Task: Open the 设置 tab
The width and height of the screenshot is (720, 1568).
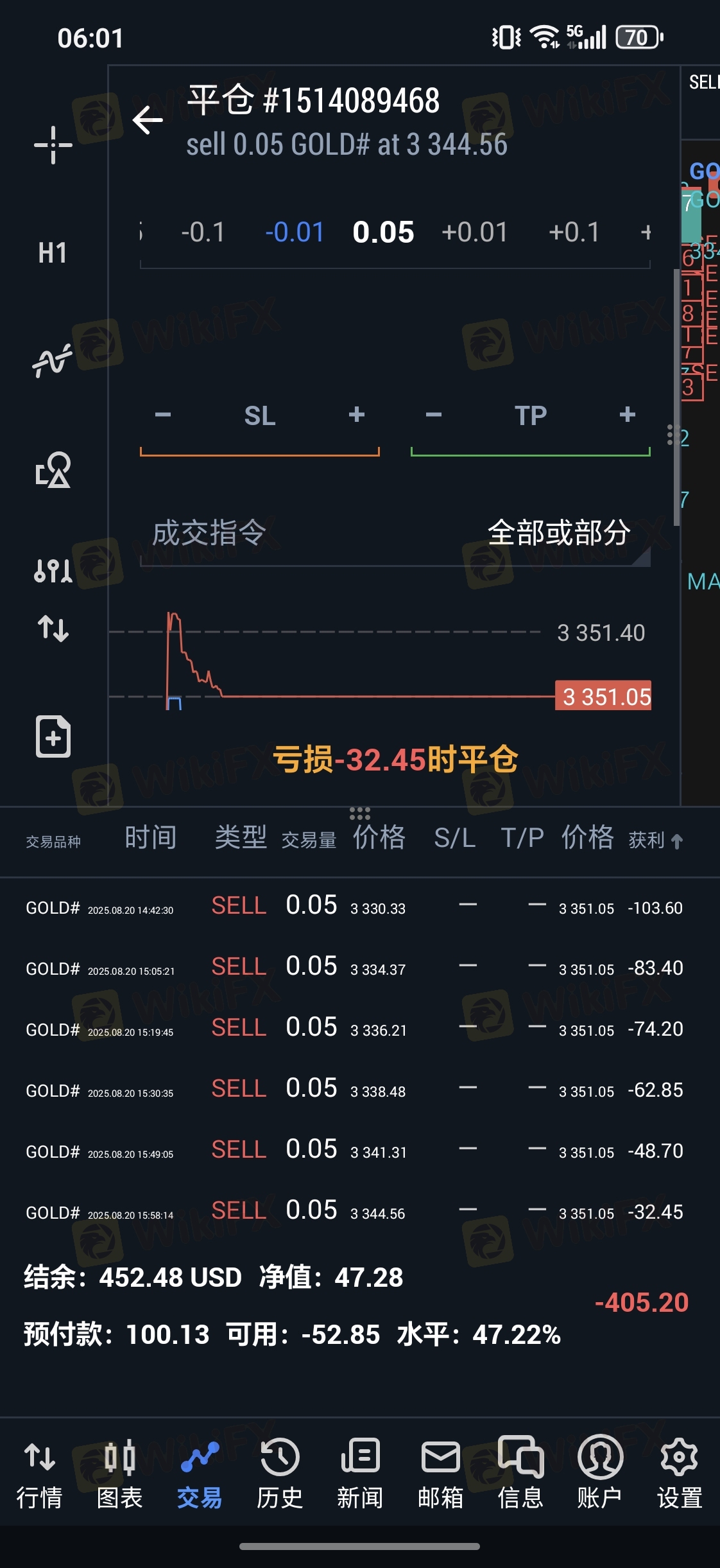Action: [x=680, y=1470]
